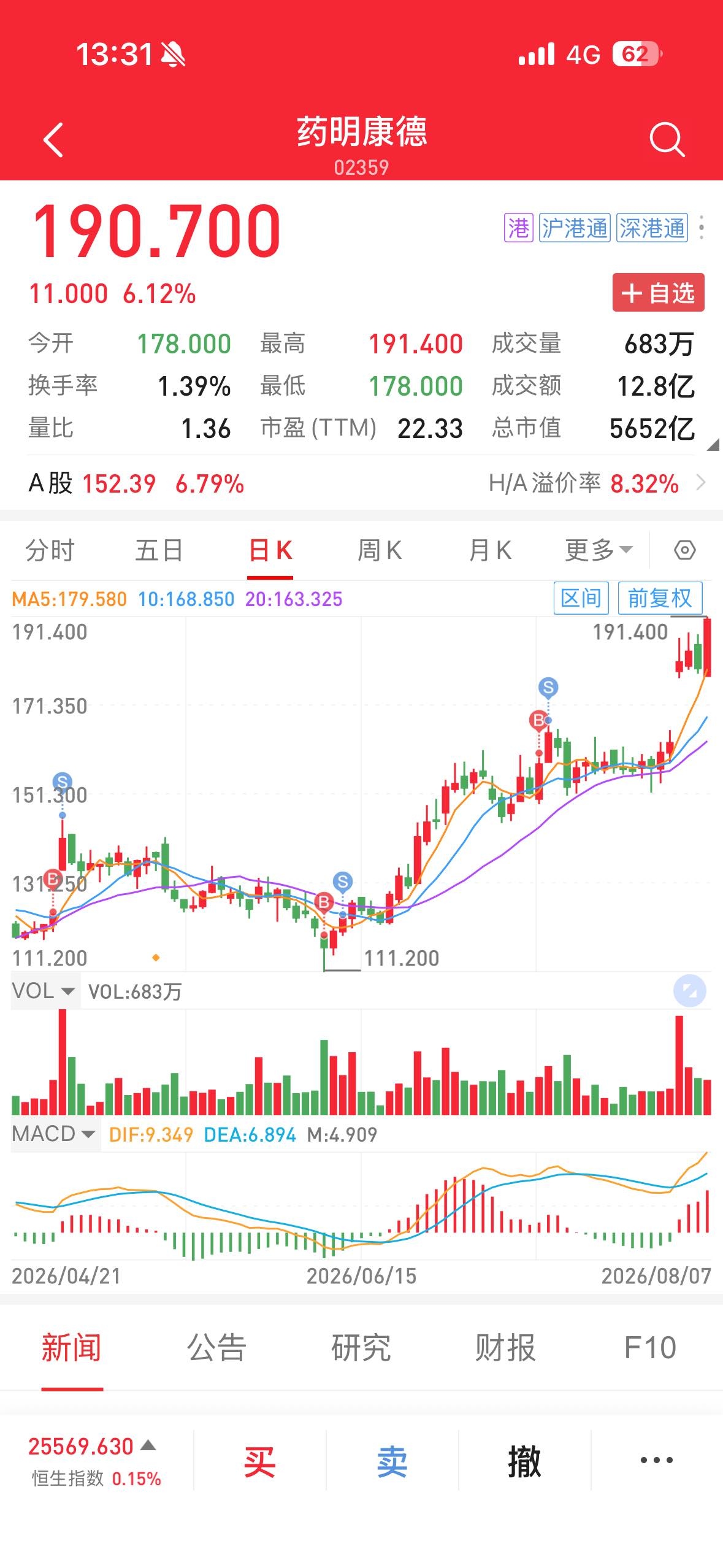
Task: Select the 月K chart tab
Action: (490, 550)
